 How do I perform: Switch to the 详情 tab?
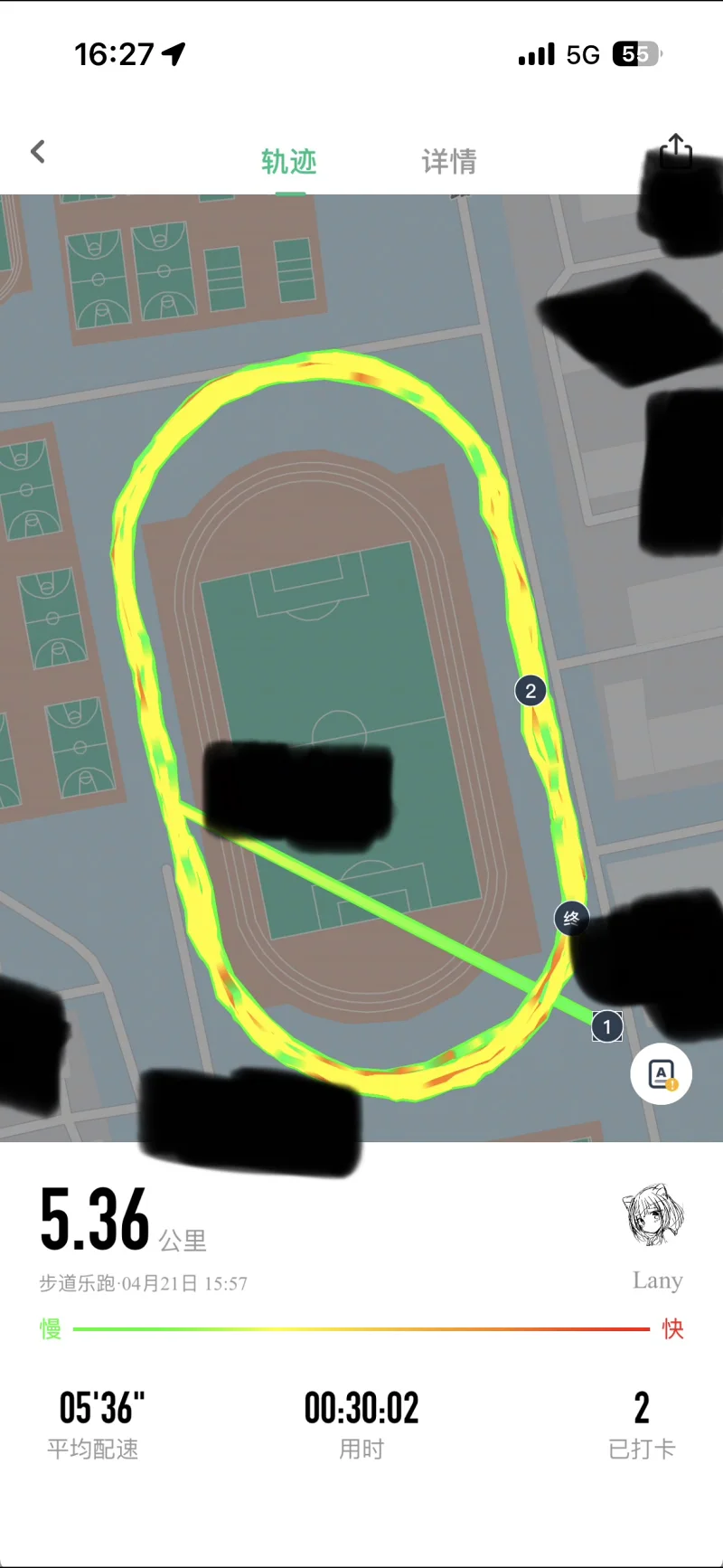tap(449, 162)
